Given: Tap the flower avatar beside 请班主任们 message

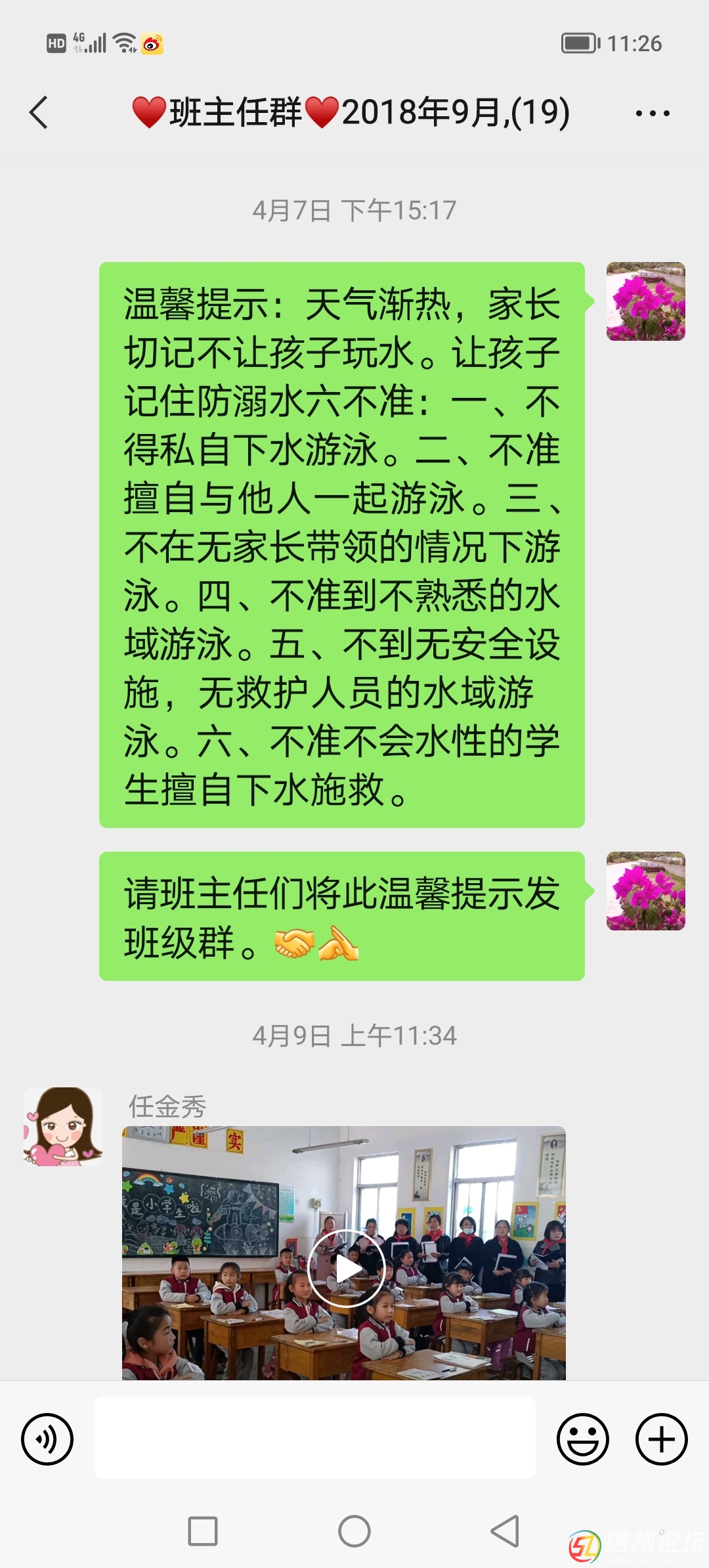Looking at the screenshot, I should (645, 891).
